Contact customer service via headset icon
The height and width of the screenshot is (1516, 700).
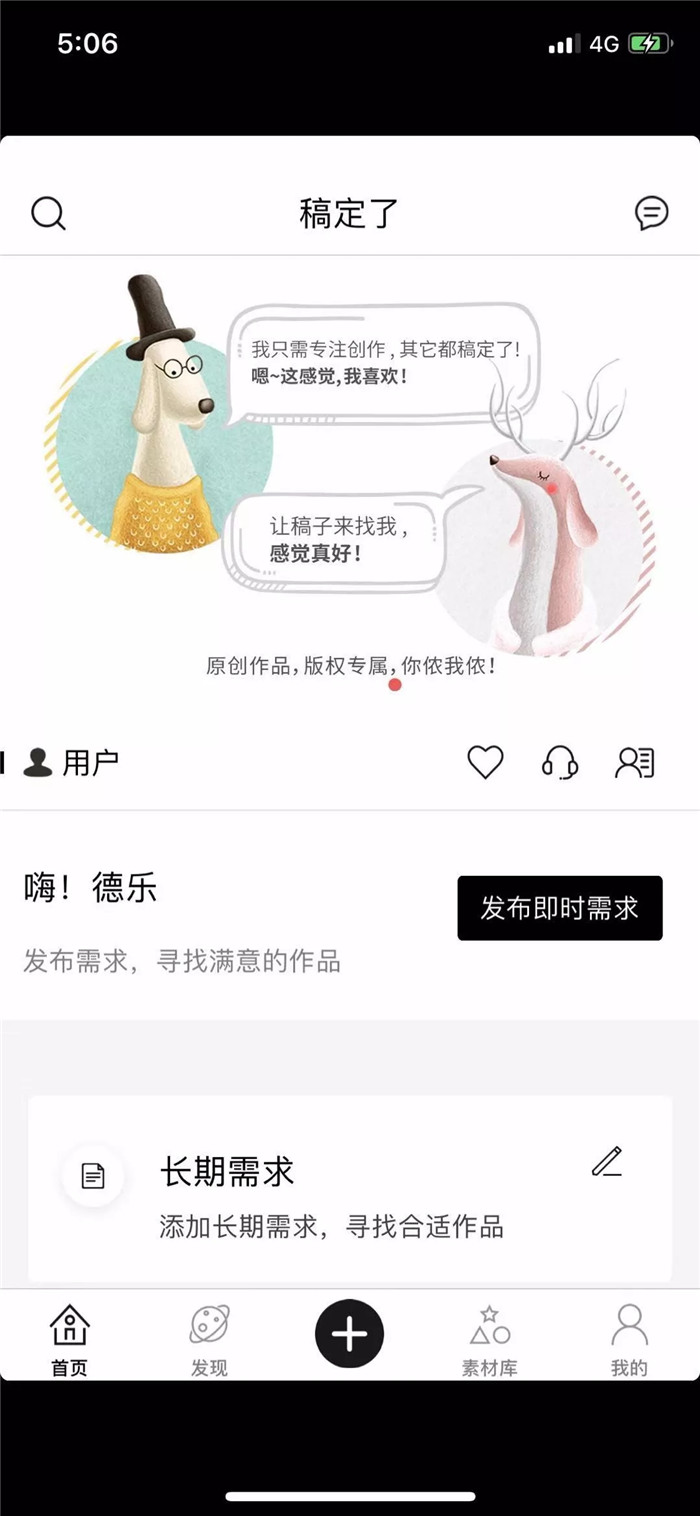560,763
